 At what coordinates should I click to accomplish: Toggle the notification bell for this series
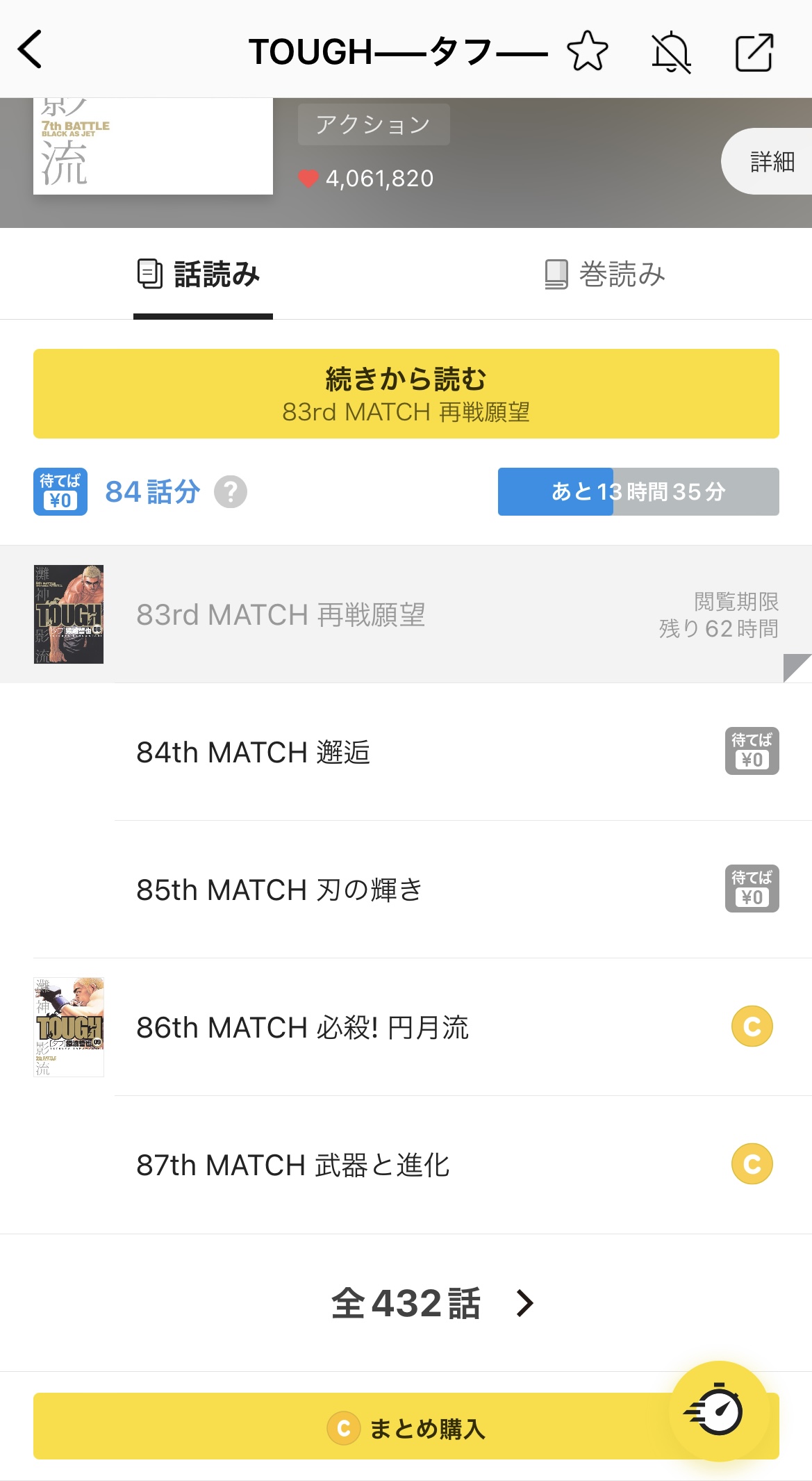(x=671, y=53)
